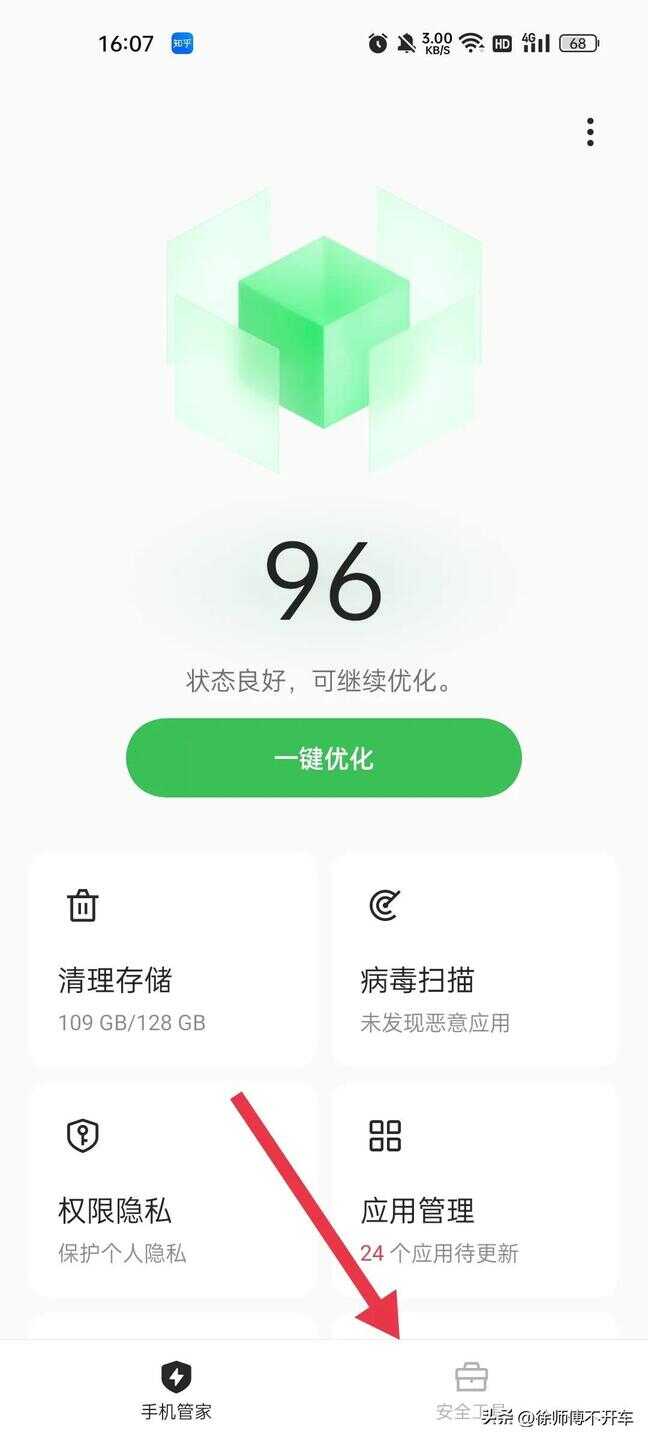Image resolution: width=648 pixels, height=1440 pixels.
Task: Switch to the 安全工具 tab
Action: tap(471, 1390)
